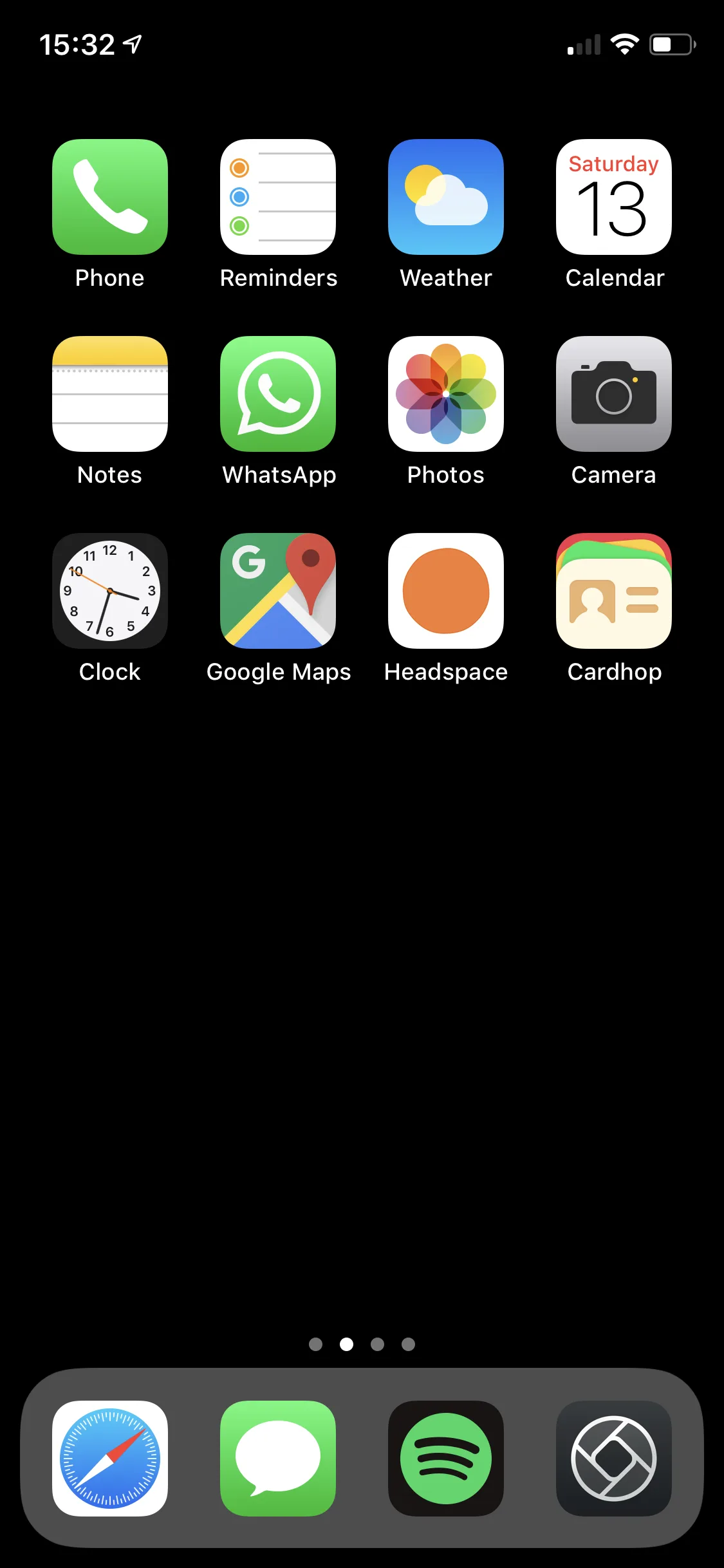Viewport: 724px width, 1568px height.
Task: Launch Spotify from the dock
Action: 446,1459
